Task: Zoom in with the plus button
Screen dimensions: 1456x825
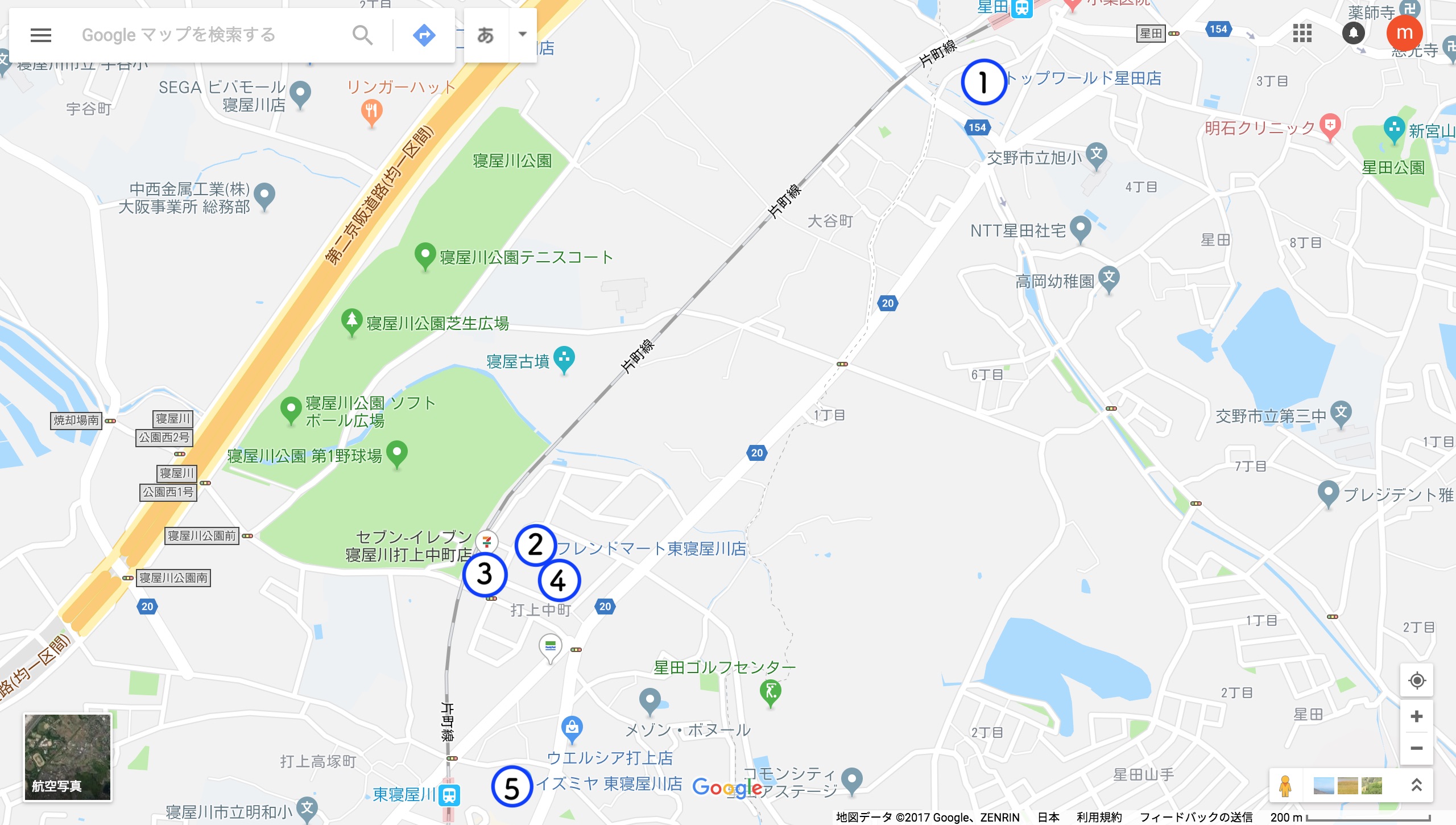Action: coord(1416,716)
